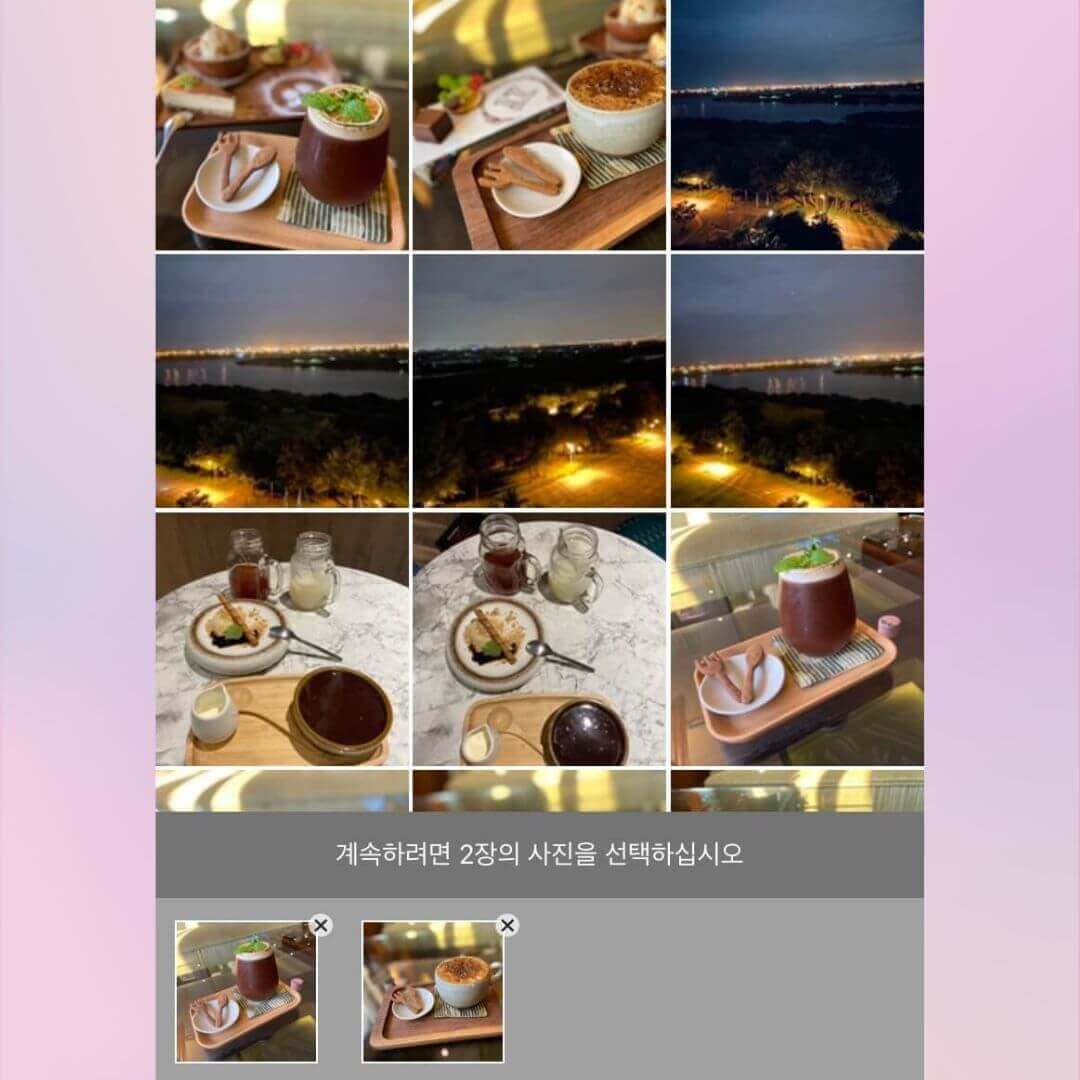
Task: Remove the selected cappuccino photo from tray
Action: [508, 926]
